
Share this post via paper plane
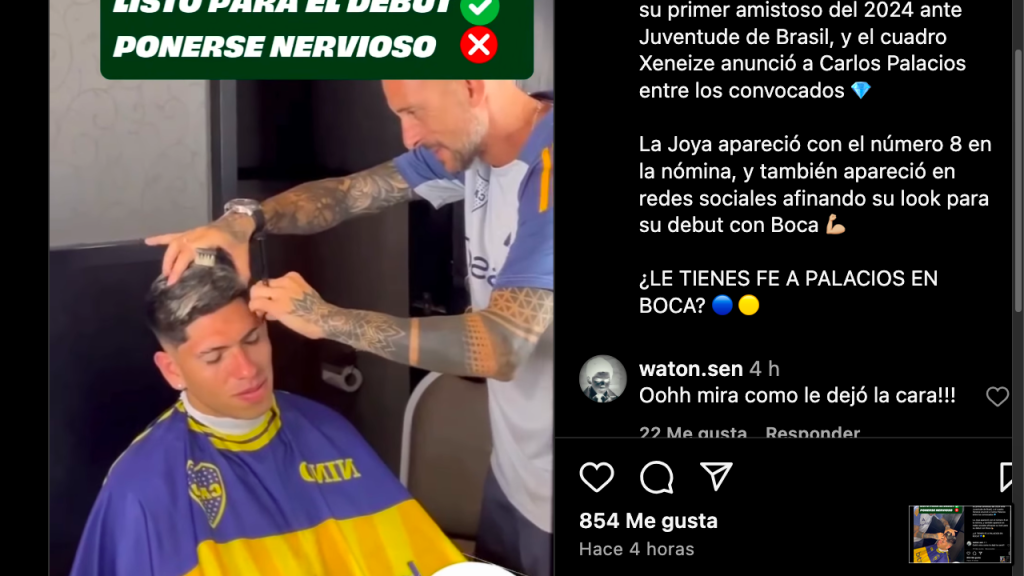716,476
